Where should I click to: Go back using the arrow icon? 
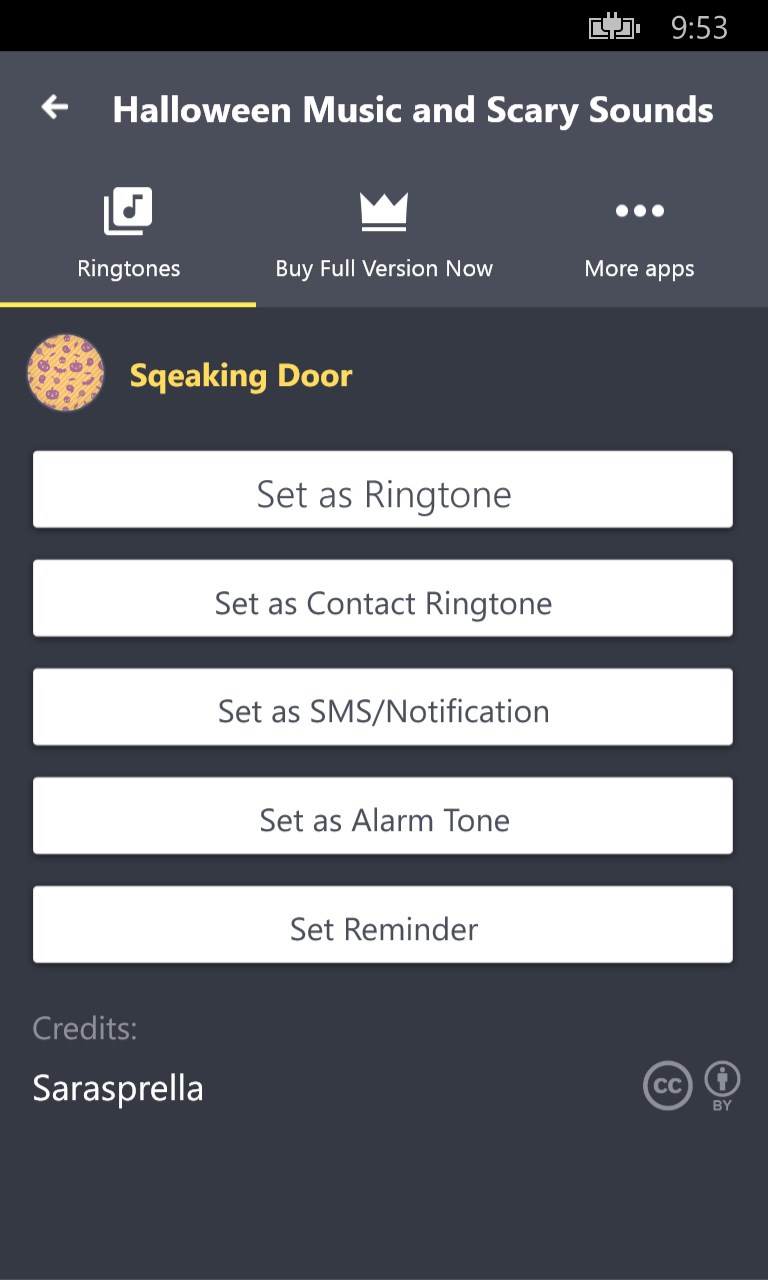tap(55, 108)
